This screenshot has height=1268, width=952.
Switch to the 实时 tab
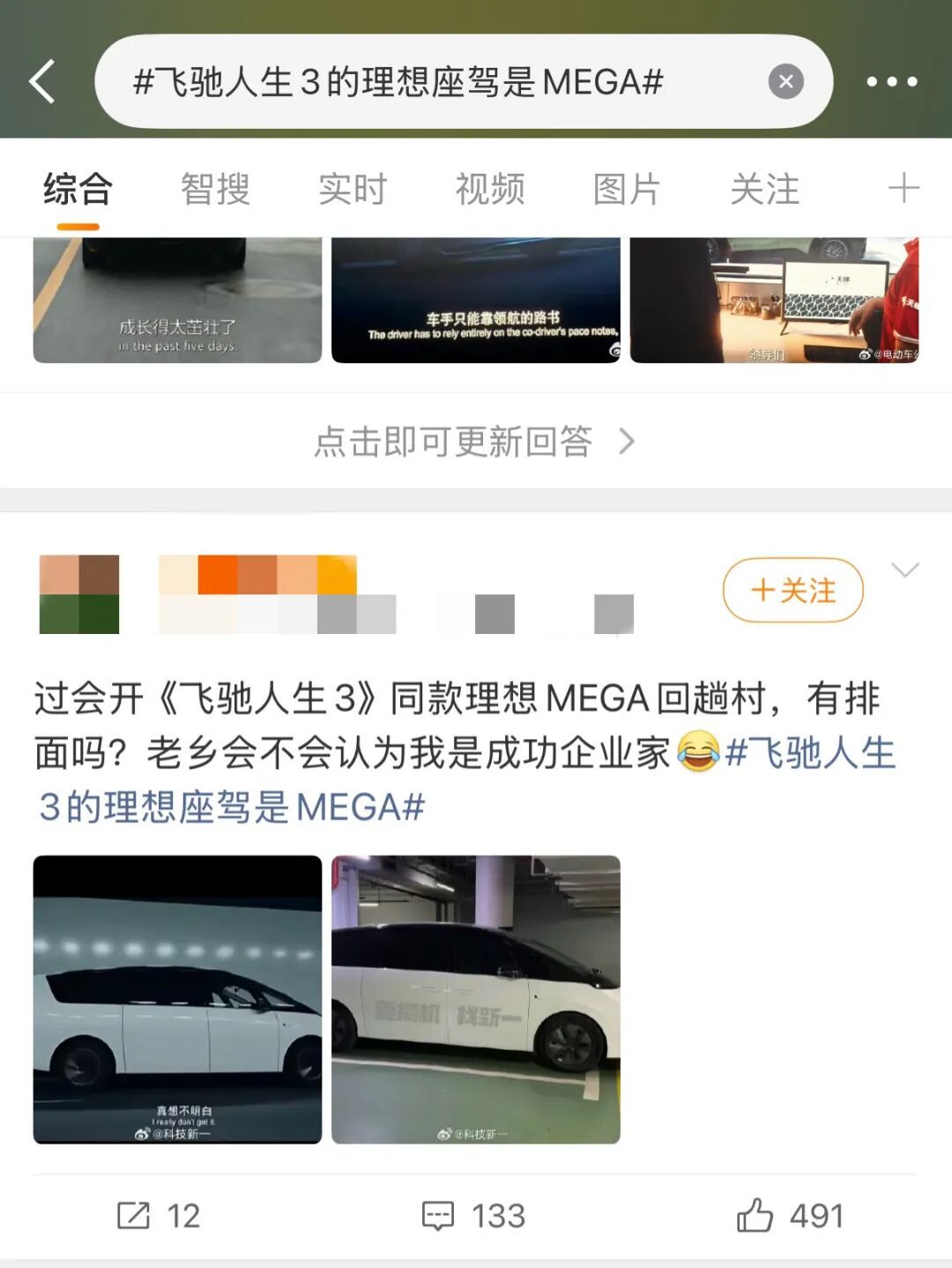tap(353, 190)
